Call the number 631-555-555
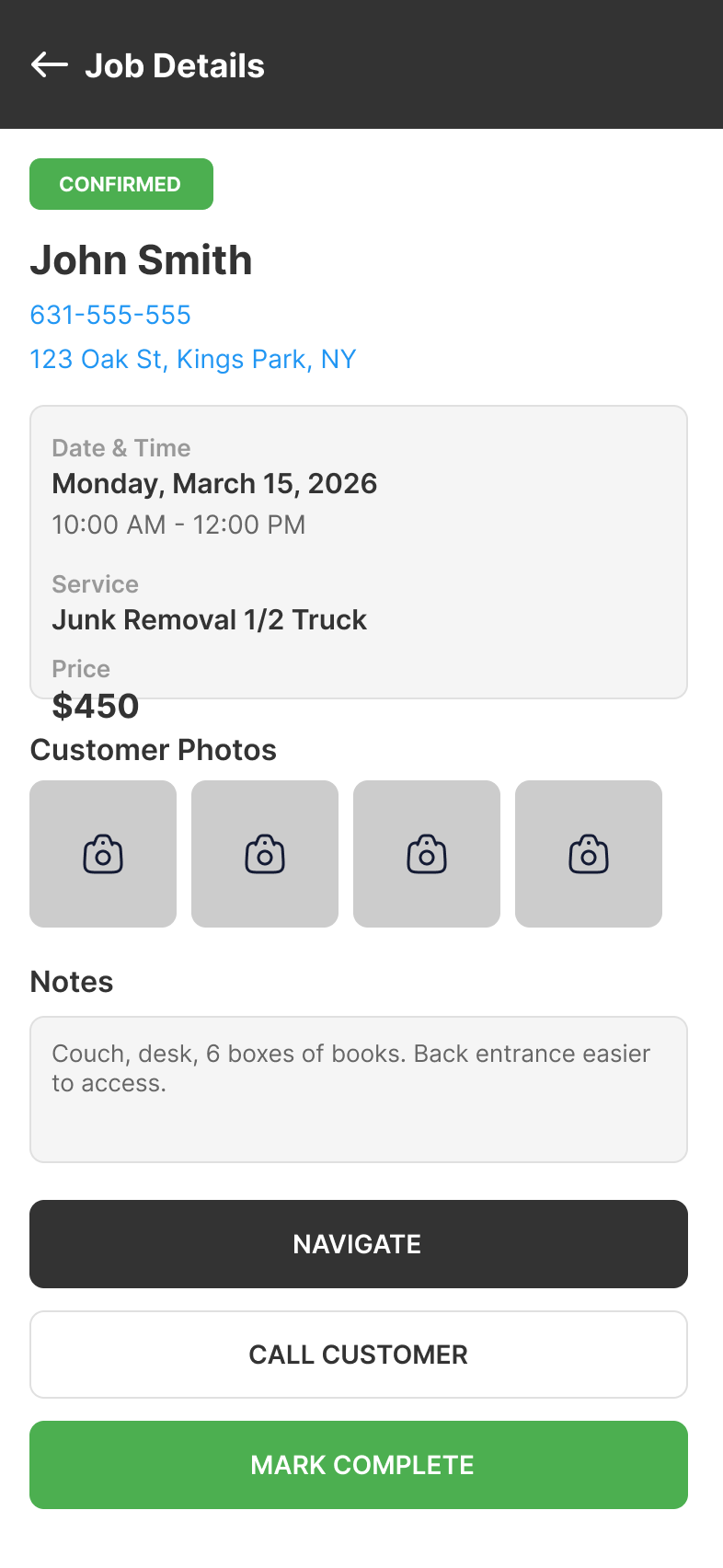Image resolution: width=723 pixels, height=1568 pixels. coord(109,315)
